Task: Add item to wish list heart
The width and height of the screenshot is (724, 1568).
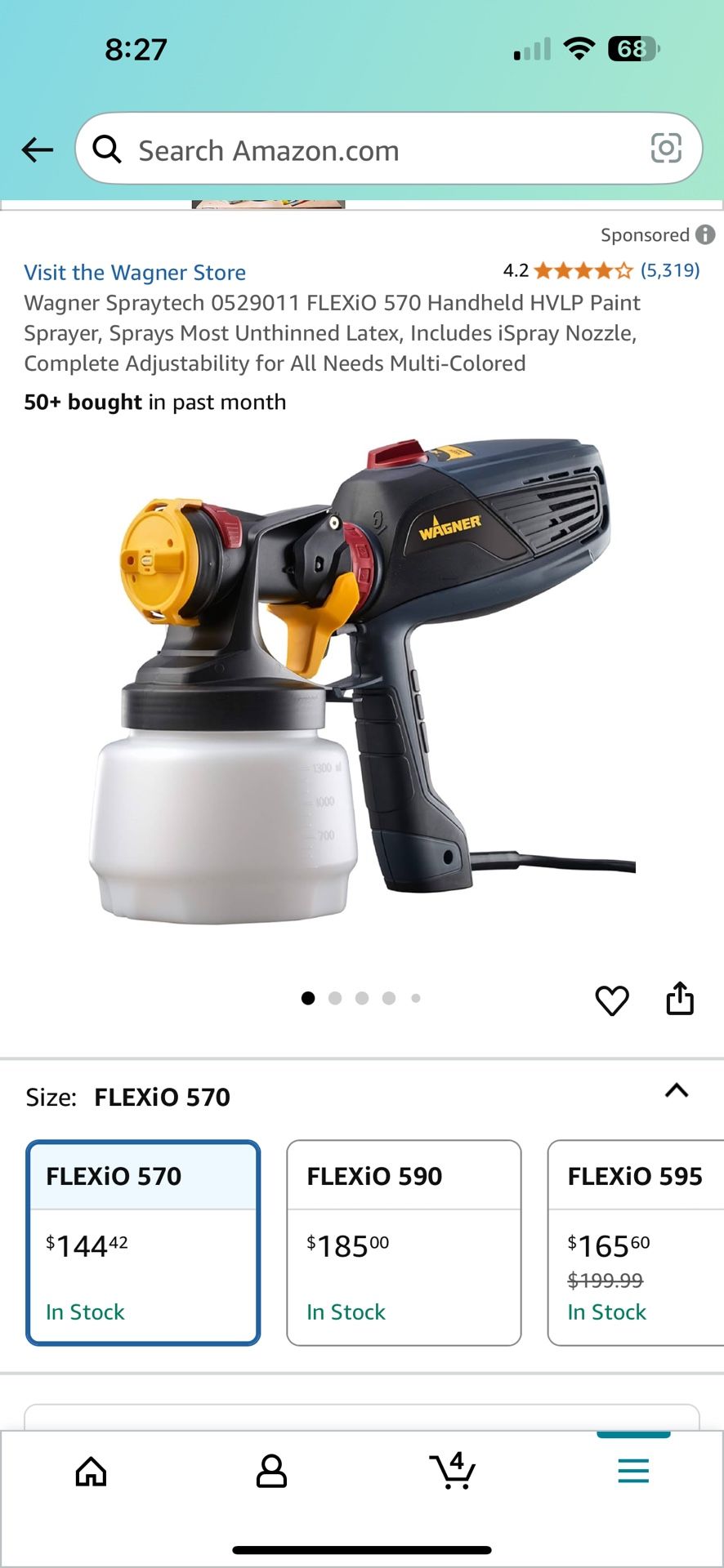Action: coord(612,1000)
